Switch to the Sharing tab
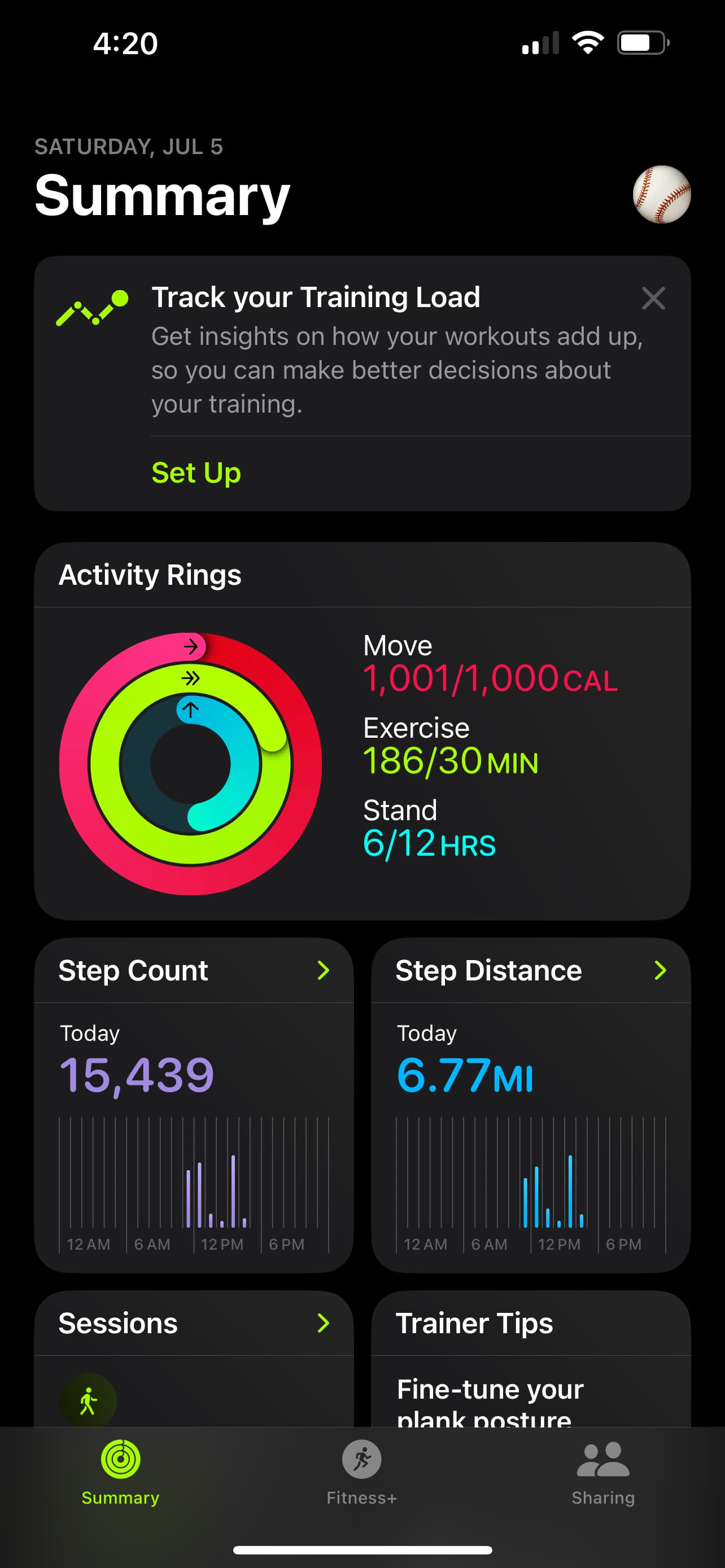This screenshot has width=725, height=1568. (602, 1473)
